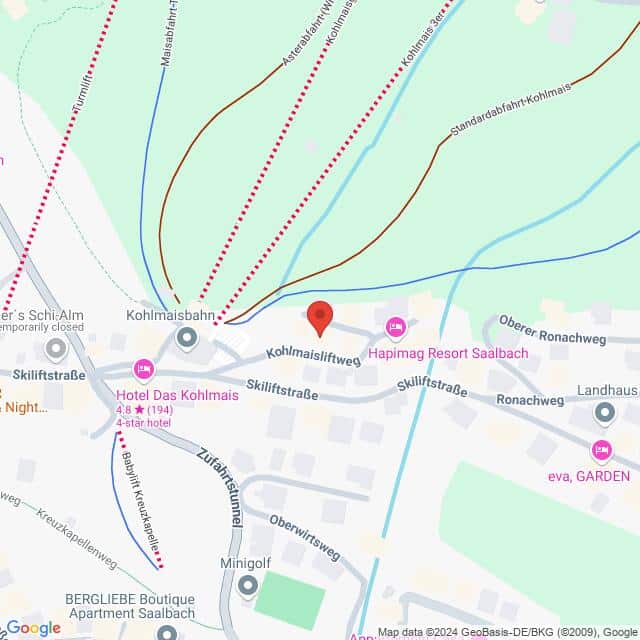Select the eva, GARDEN hotel marker
This screenshot has width=640, height=640.
coord(602,450)
